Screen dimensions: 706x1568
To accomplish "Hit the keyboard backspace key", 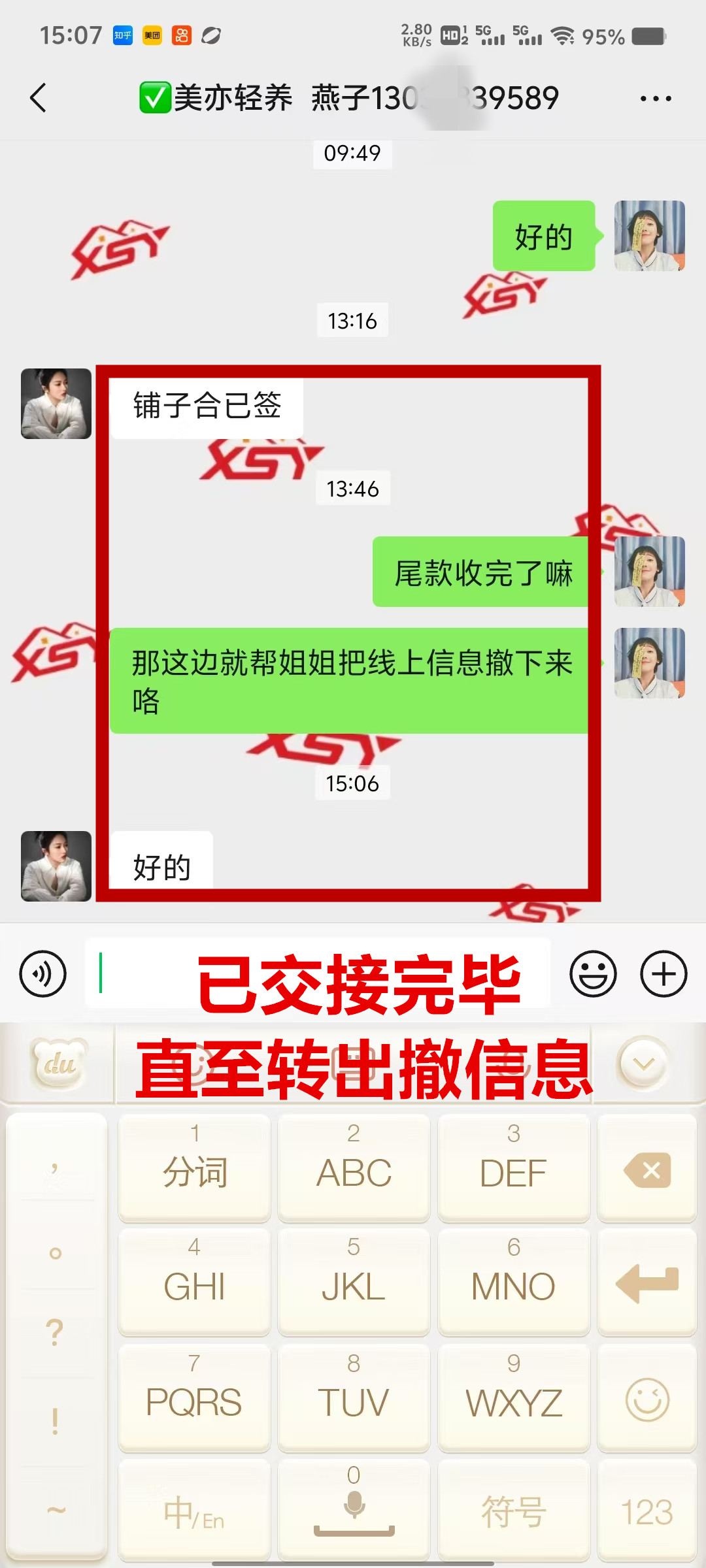I will [647, 1169].
